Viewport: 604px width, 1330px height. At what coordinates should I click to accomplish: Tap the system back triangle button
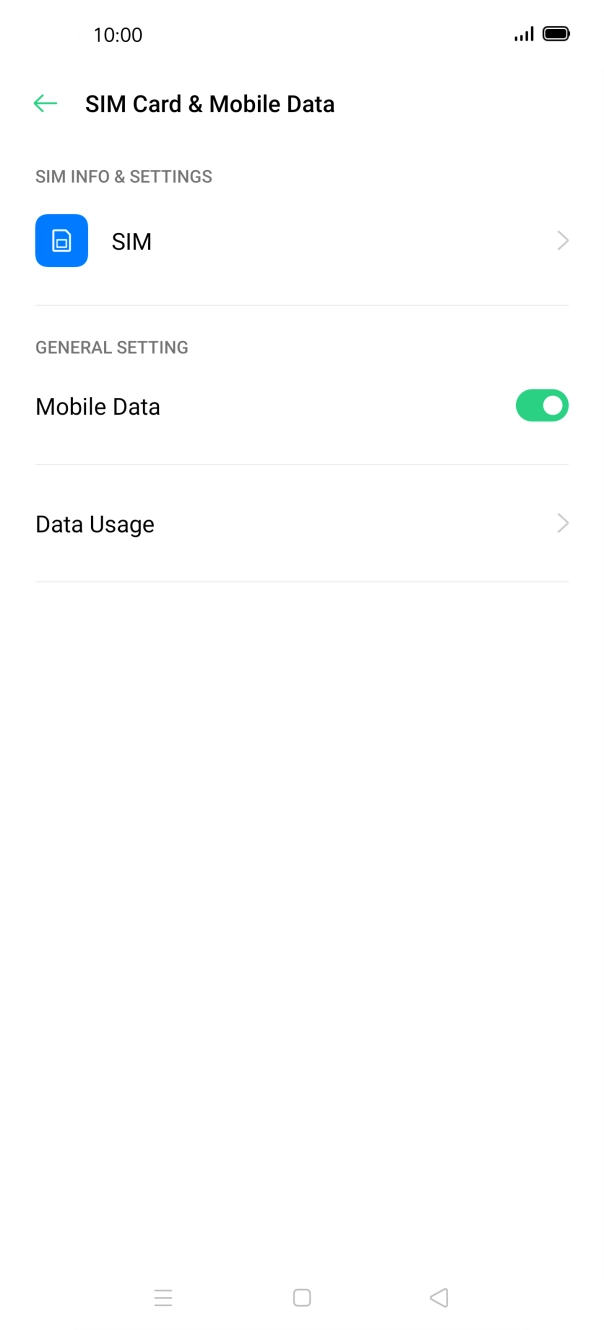click(x=439, y=1298)
